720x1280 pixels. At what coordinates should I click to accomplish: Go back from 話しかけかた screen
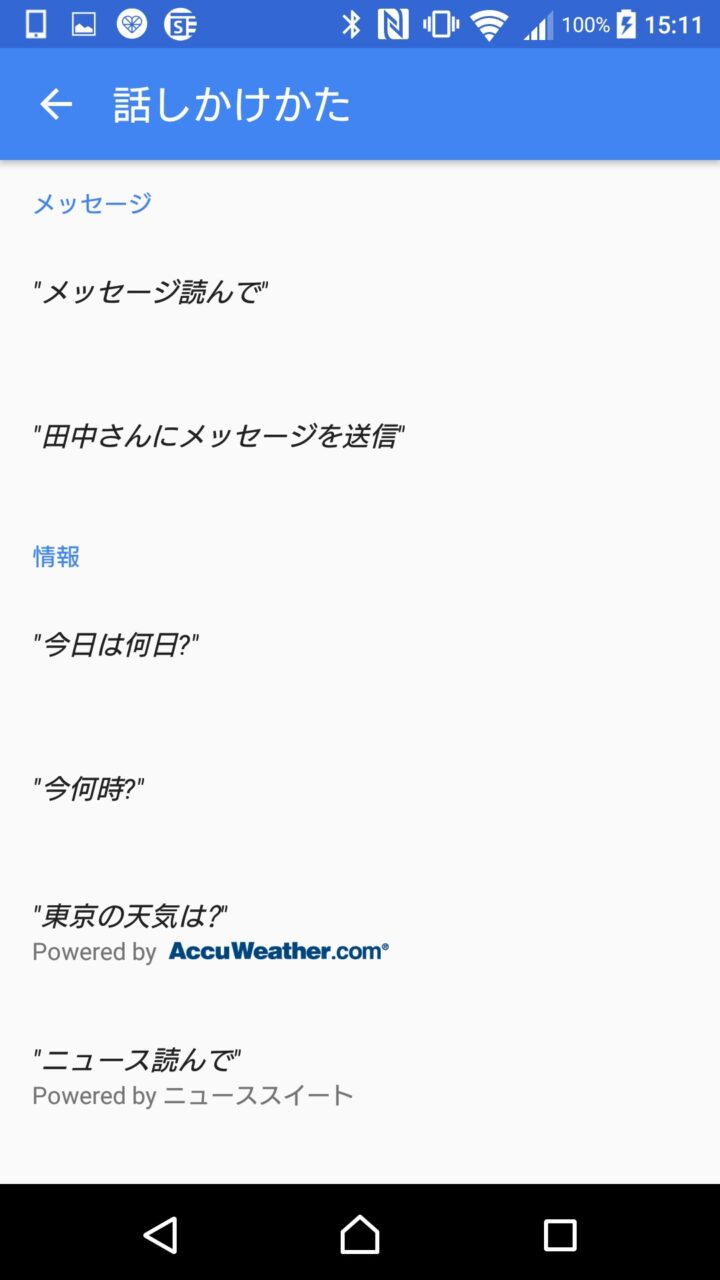coord(56,104)
